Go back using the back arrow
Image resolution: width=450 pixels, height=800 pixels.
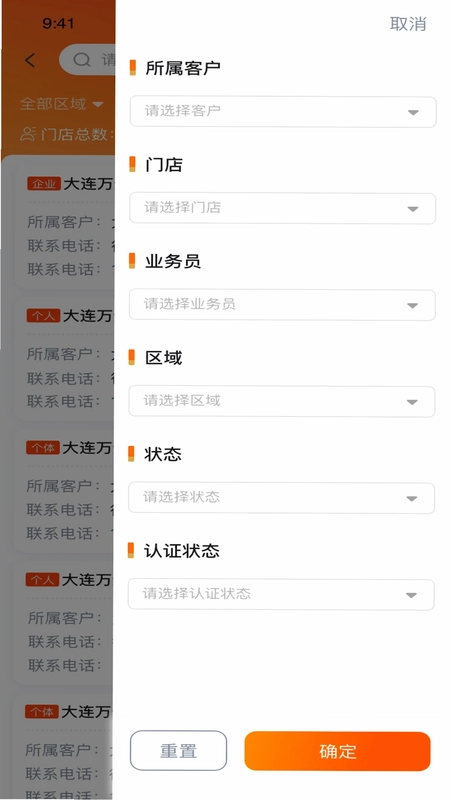click(30, 61)
